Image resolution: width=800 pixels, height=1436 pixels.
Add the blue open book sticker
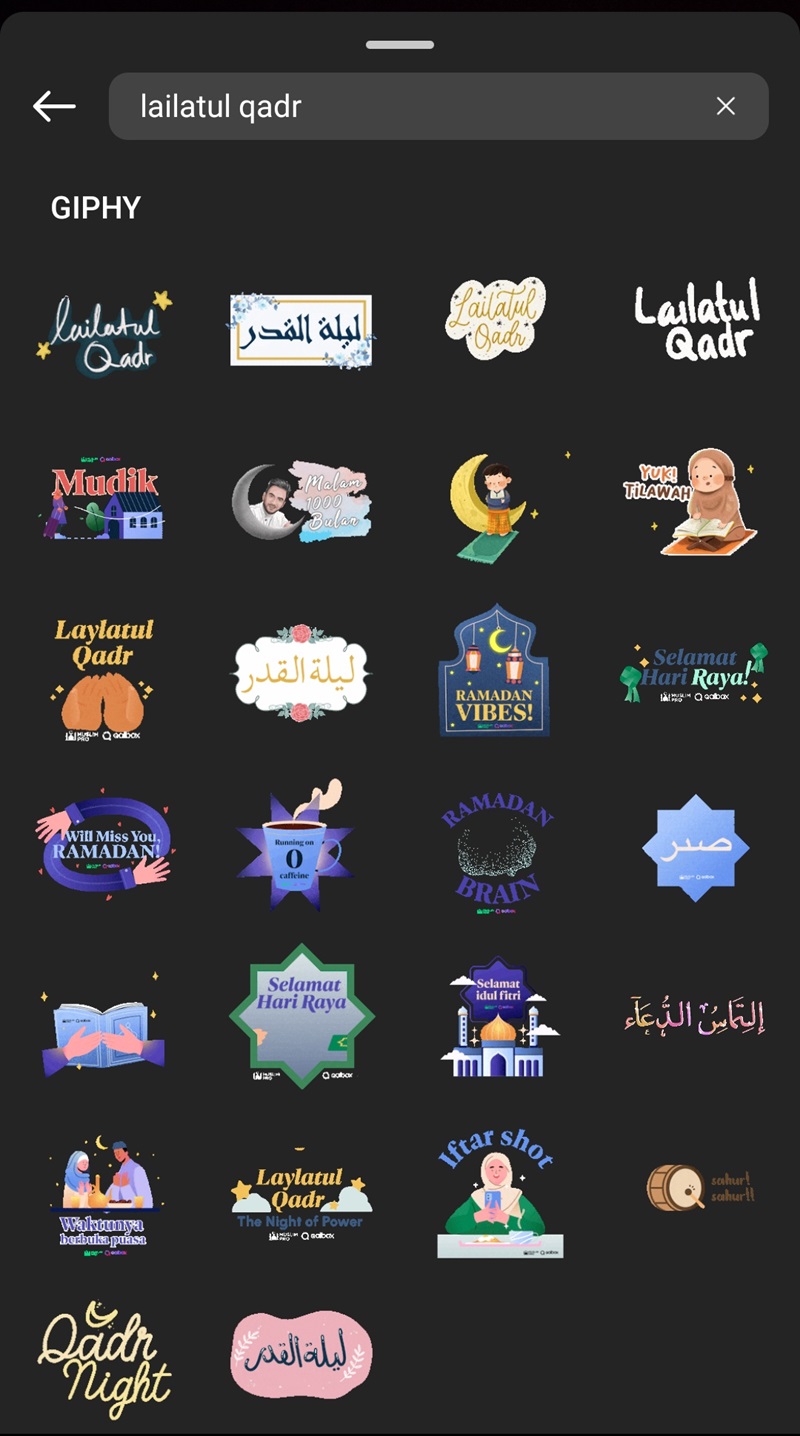click(x=104, y=1026)
